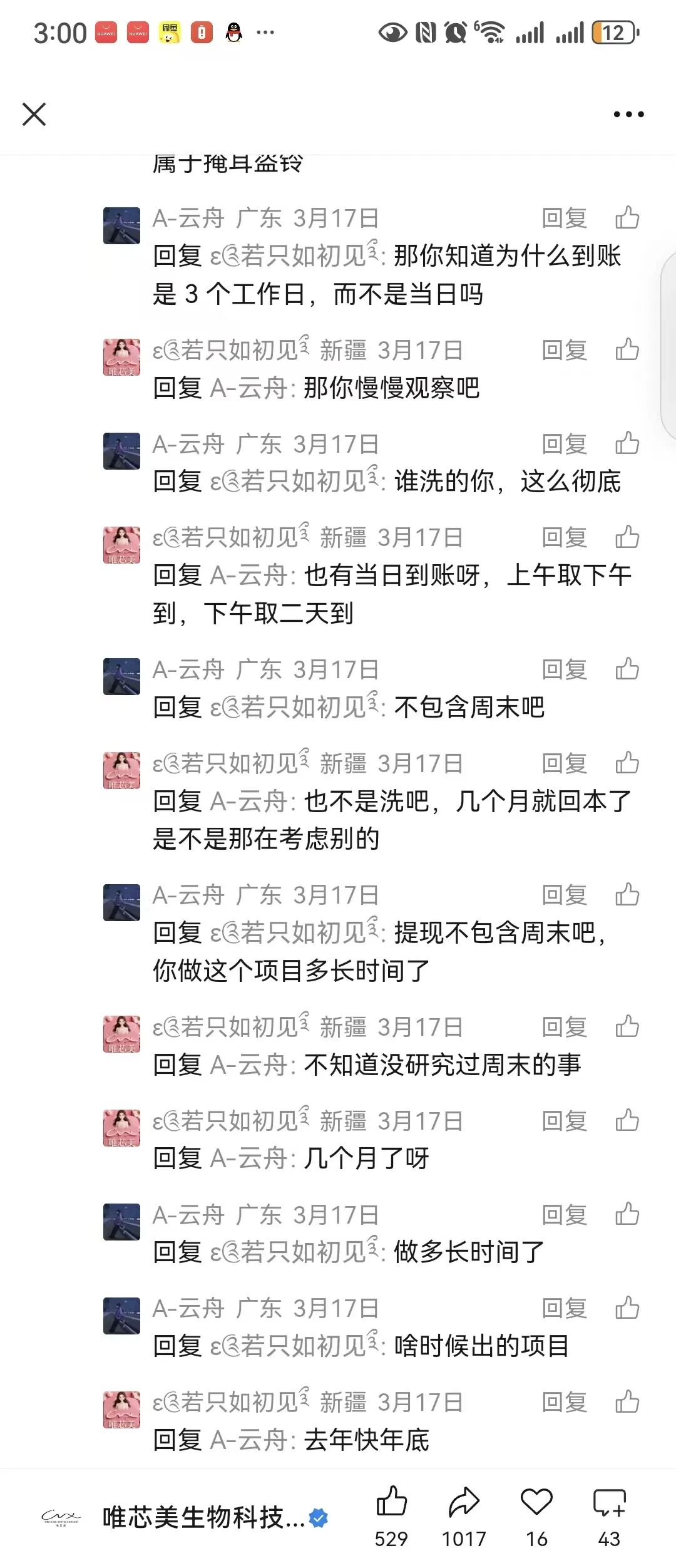Share the post with 1017 shares
Viewport: 676px width, 1568px height.
click(464, 1504)
